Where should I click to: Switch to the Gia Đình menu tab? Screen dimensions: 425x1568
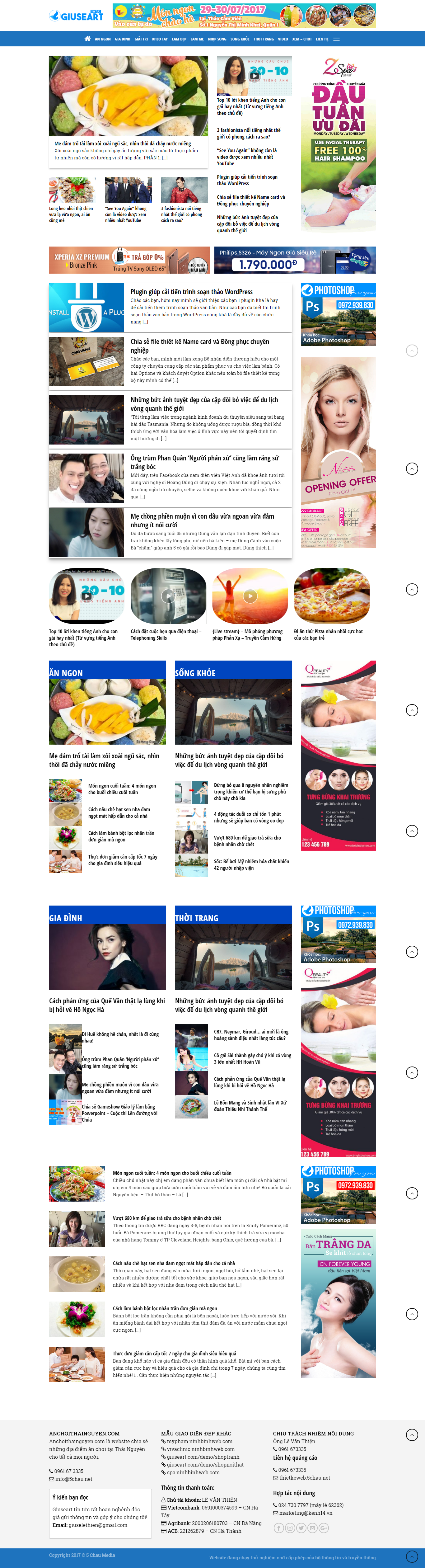[x=122, y=39]
